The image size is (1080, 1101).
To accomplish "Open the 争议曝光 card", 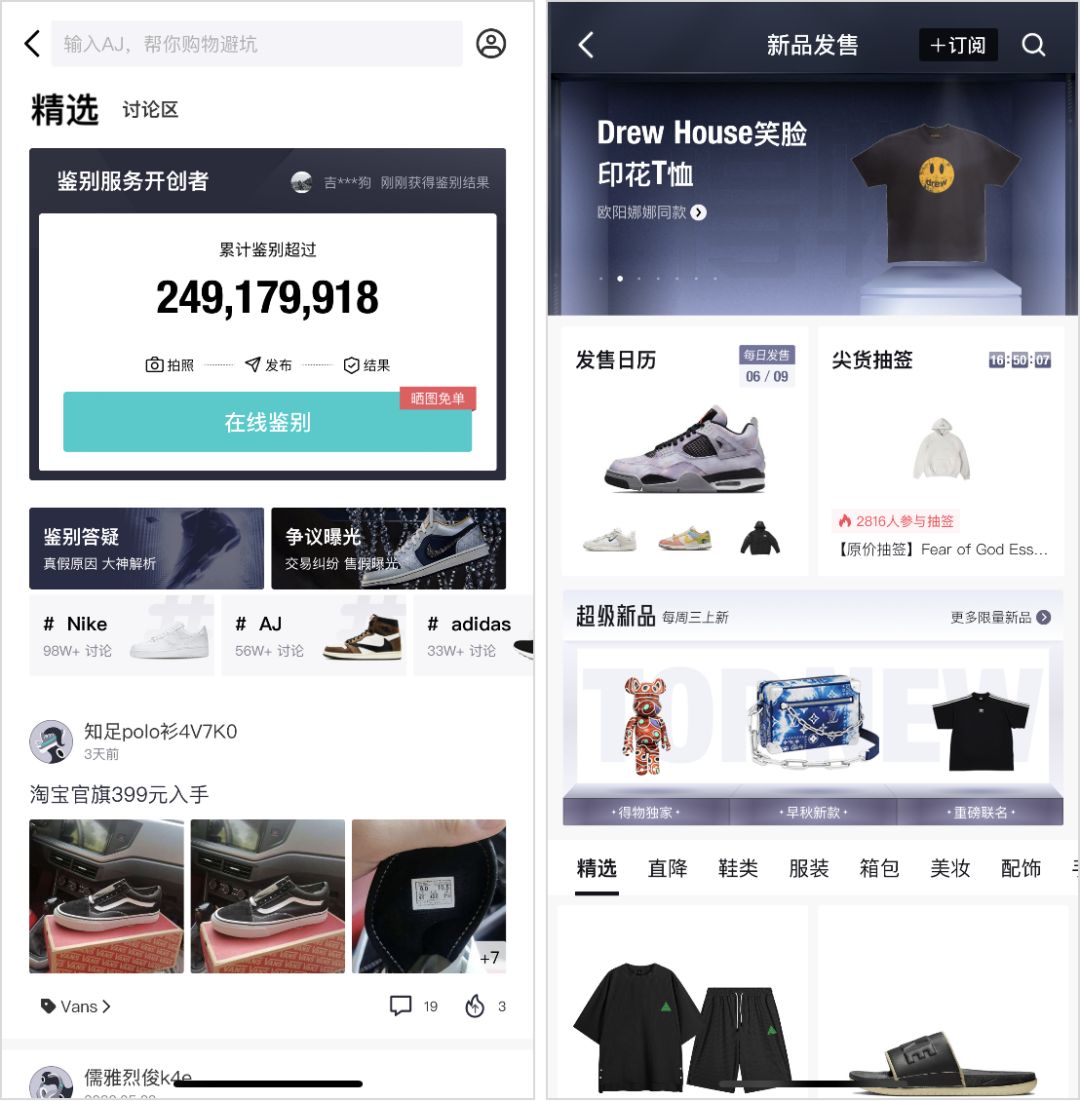I will point(388,548).
